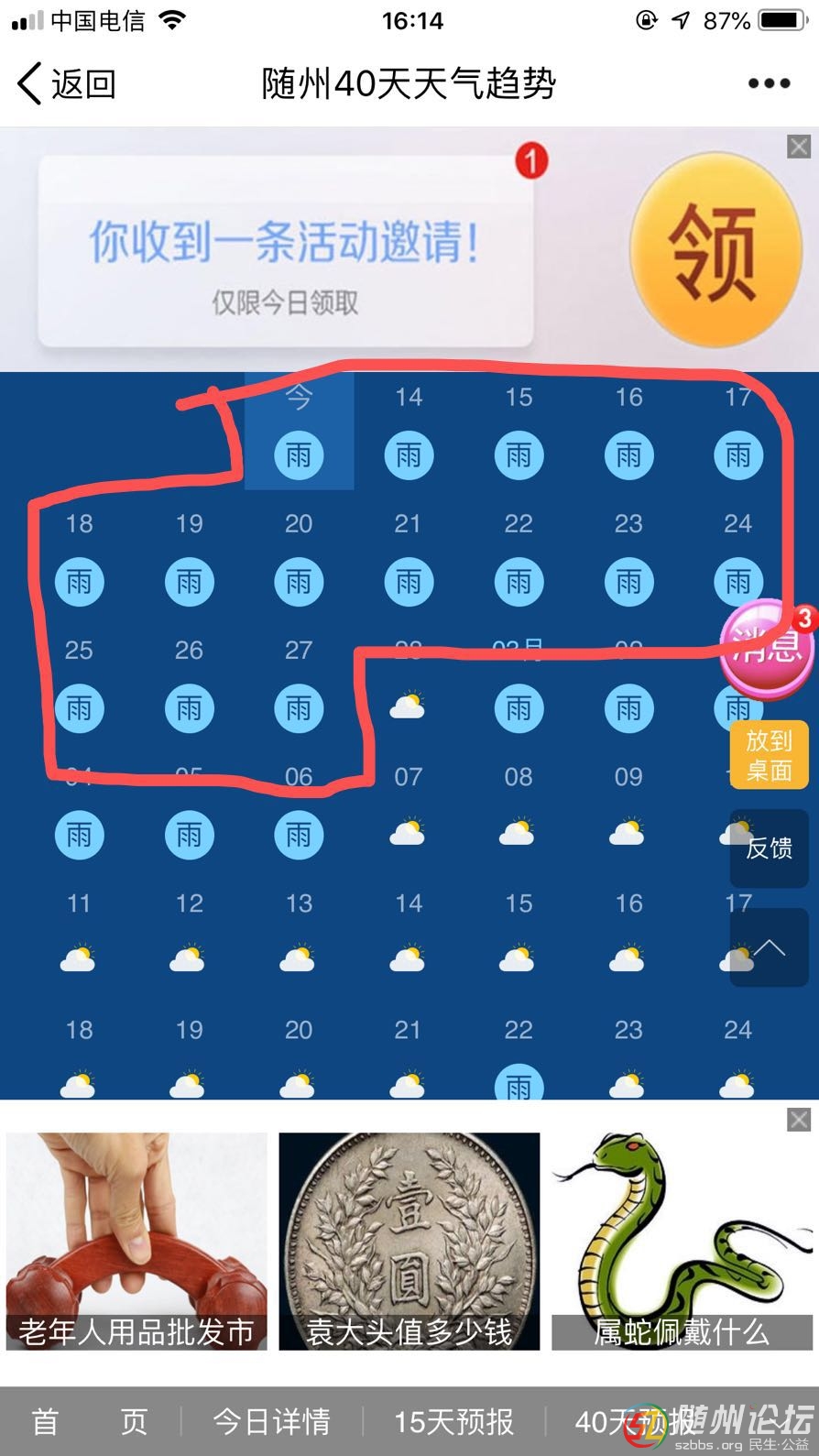Screen dimensions: 819x1456
Task: Open the 袁大头值多少钱 ad tile
Action: pyautogui.click(x=409, y=1242)
